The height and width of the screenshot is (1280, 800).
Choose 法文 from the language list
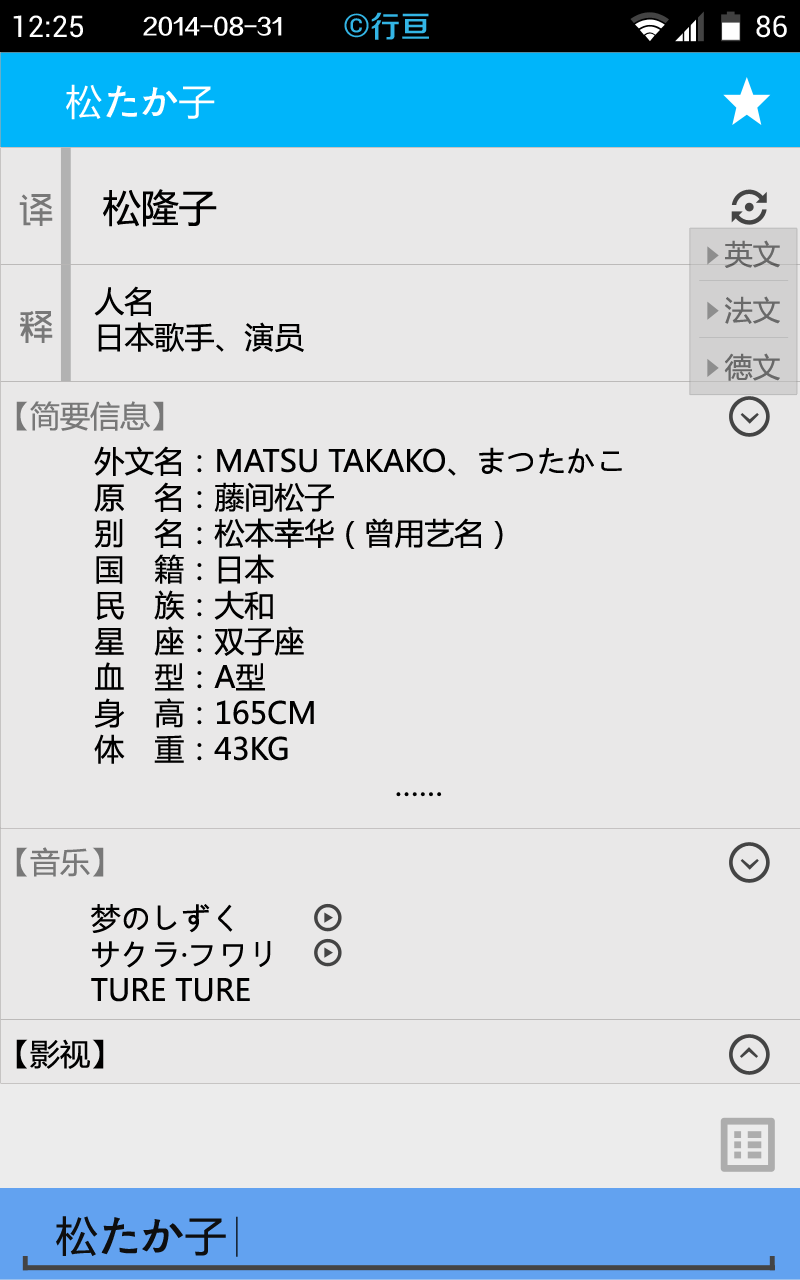coord(744,311)
